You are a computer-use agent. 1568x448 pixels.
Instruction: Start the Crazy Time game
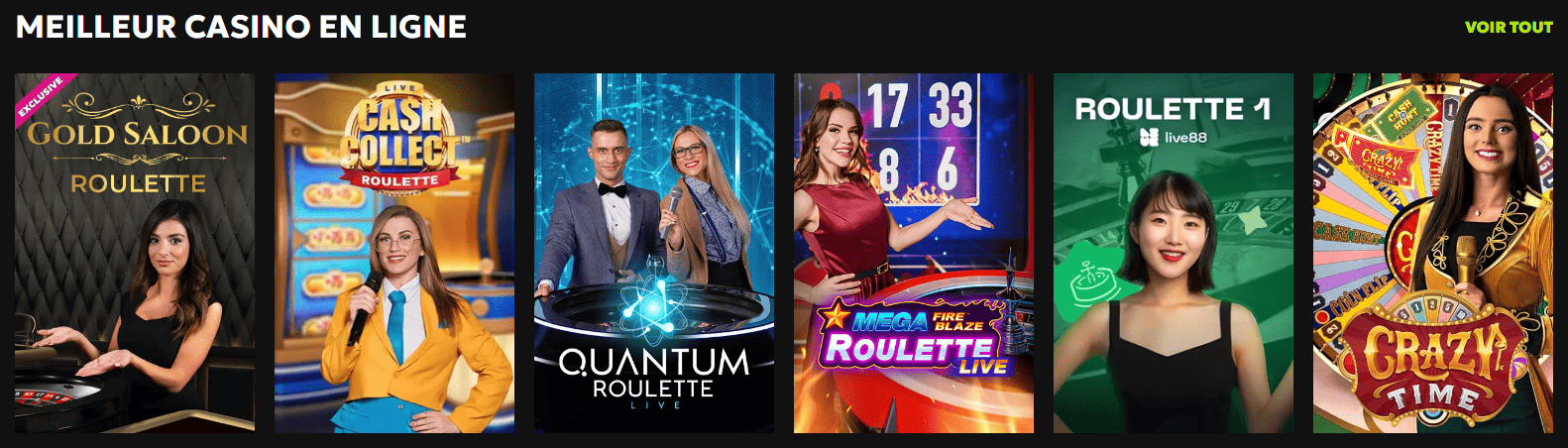tap(1432, 253)
